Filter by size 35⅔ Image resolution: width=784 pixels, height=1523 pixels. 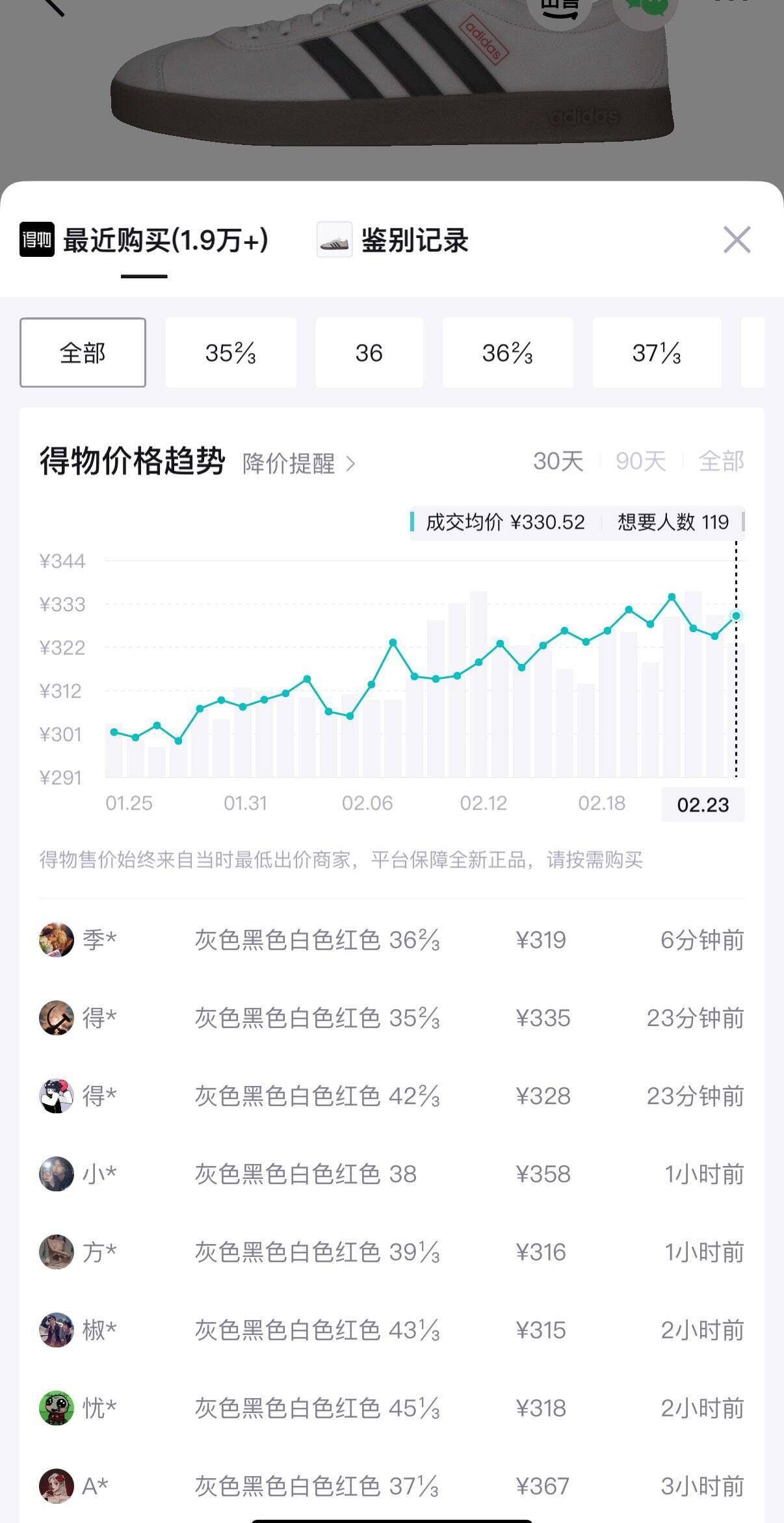pyautogui.click(x=231, y=353)
